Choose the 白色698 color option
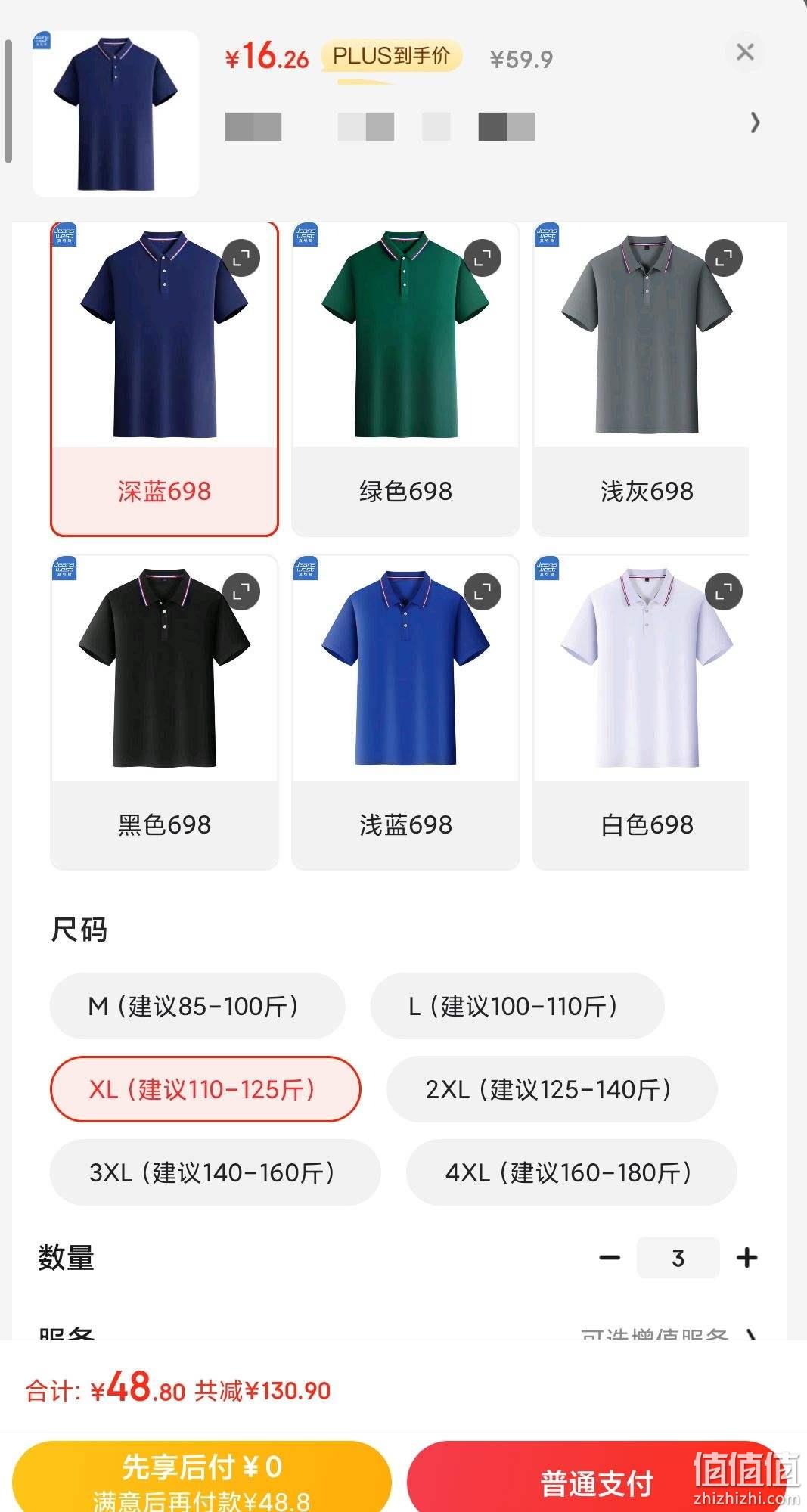The height and width of the screenshot is (1512, 807). tap(641, 713)
